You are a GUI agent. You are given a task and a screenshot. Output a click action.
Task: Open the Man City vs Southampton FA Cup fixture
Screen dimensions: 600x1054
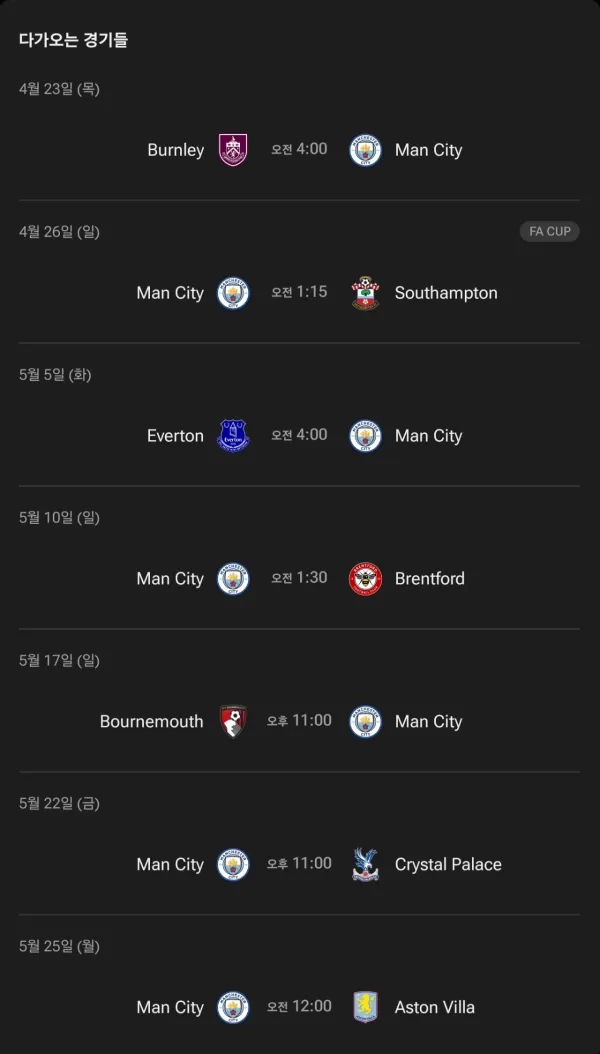pos(300,272)
